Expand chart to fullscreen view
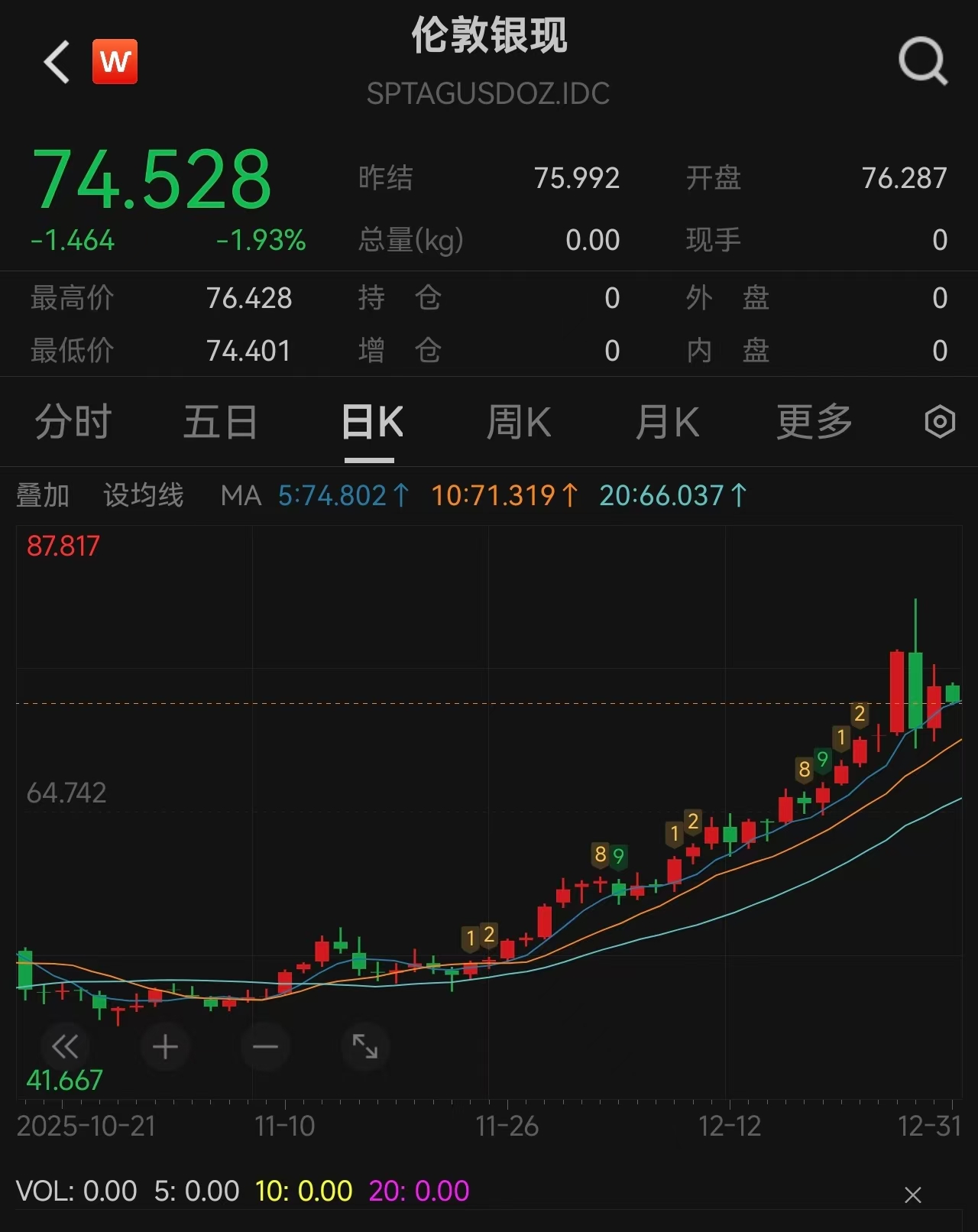 coord(365,1046)
